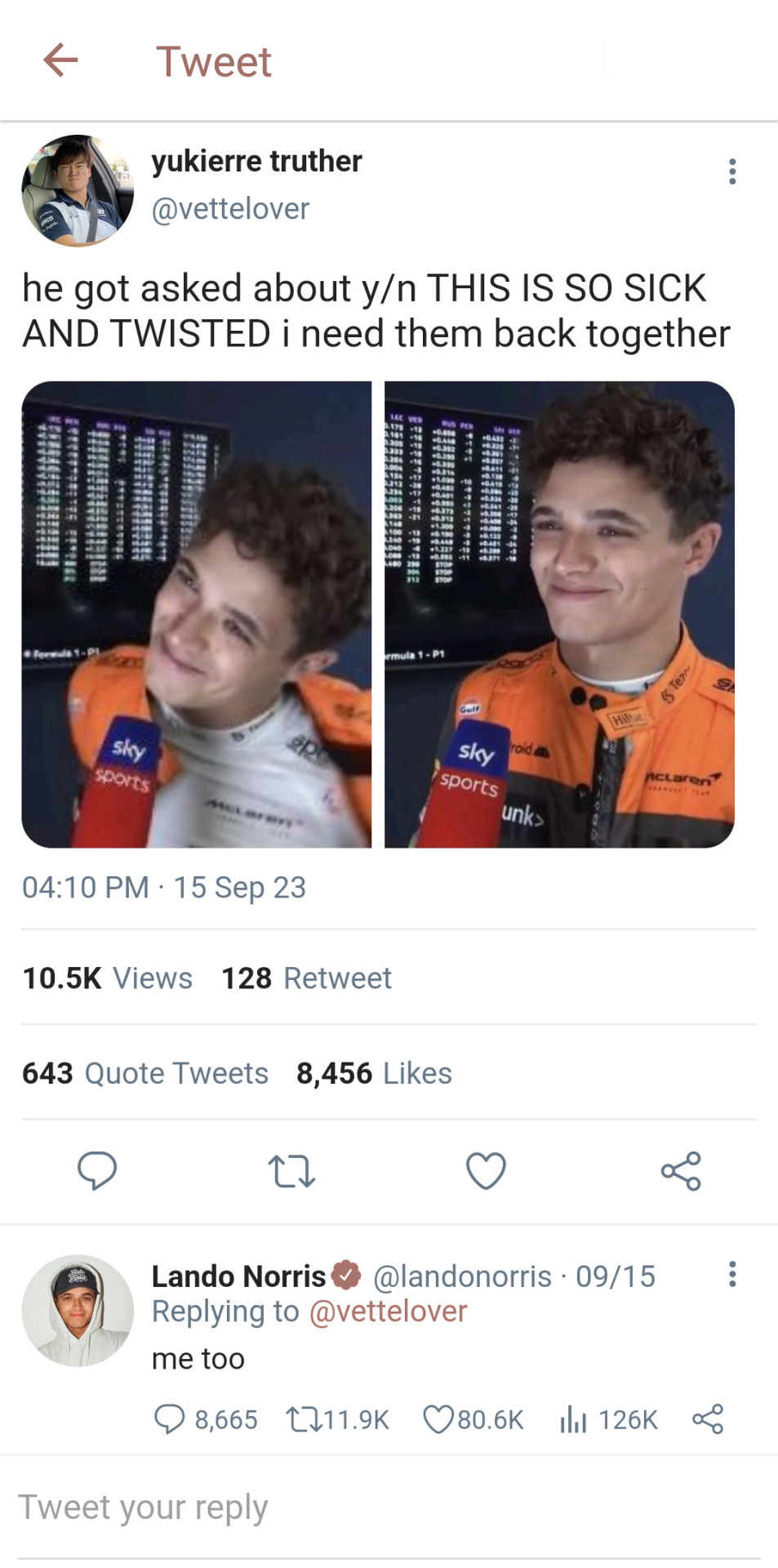View the 643 Quote Tweets
778x1568 pixels.
coord(145,1072)
